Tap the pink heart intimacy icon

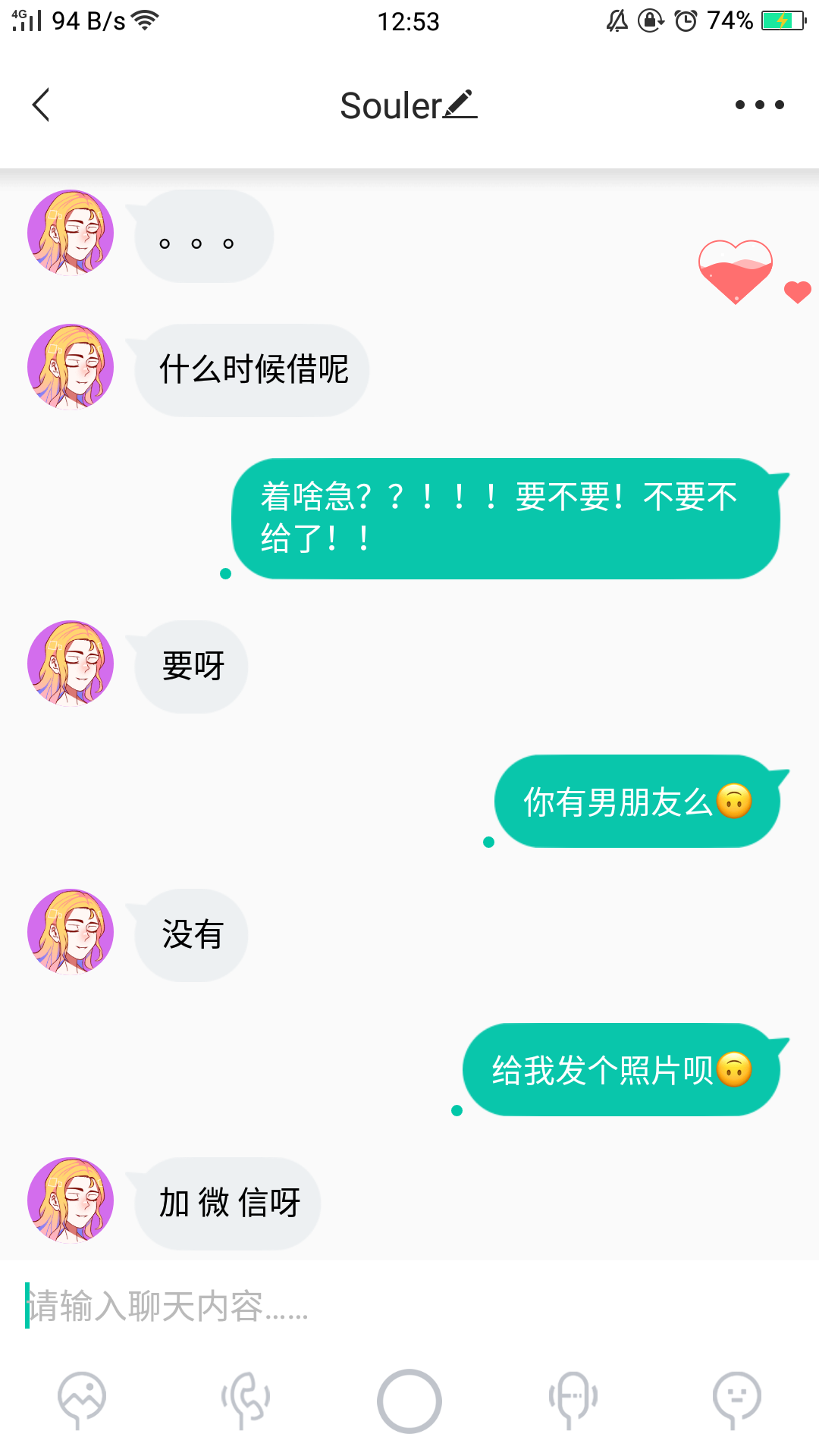click(736, 271)
